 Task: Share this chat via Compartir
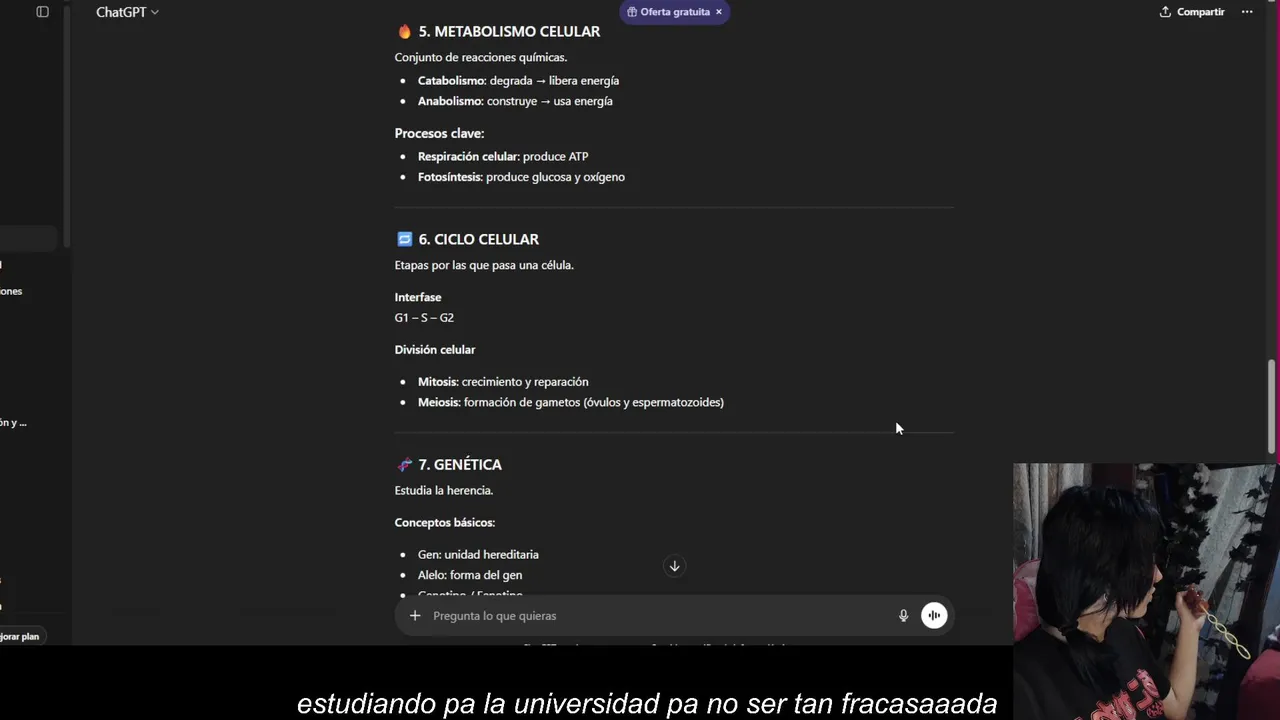click(1192, 12)
